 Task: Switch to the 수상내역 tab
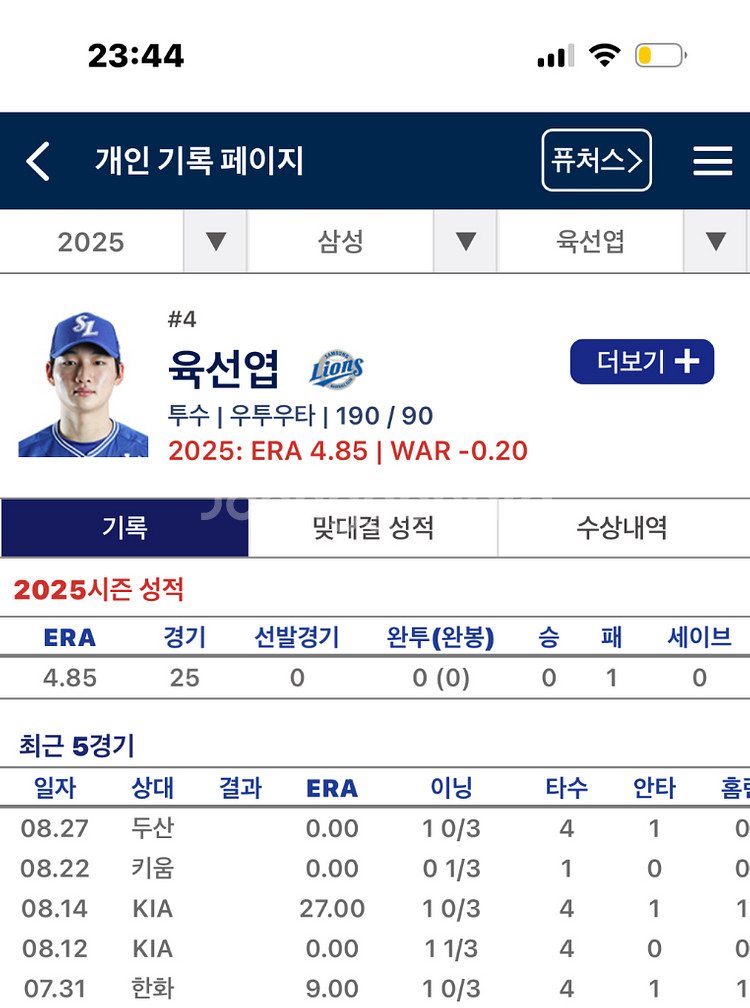pos(623,528)
